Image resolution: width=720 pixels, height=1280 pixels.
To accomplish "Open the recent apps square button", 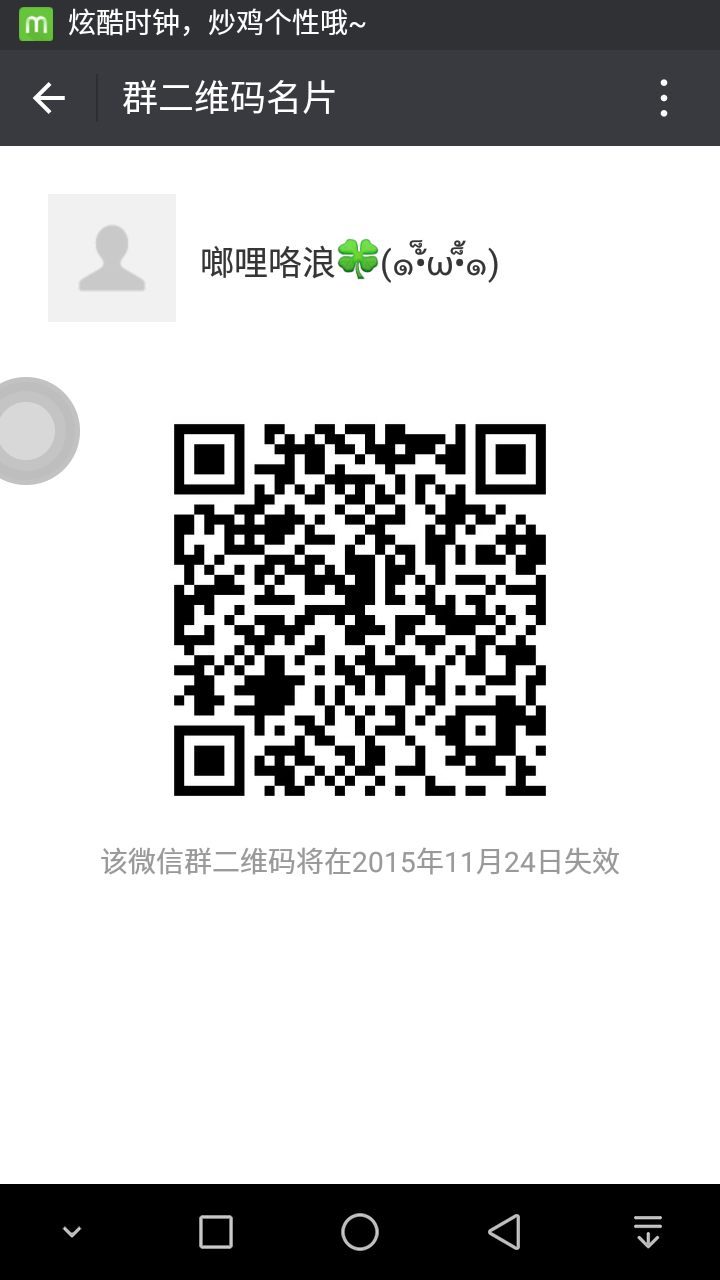I will pyautogui.click(x=216, y=1232).
